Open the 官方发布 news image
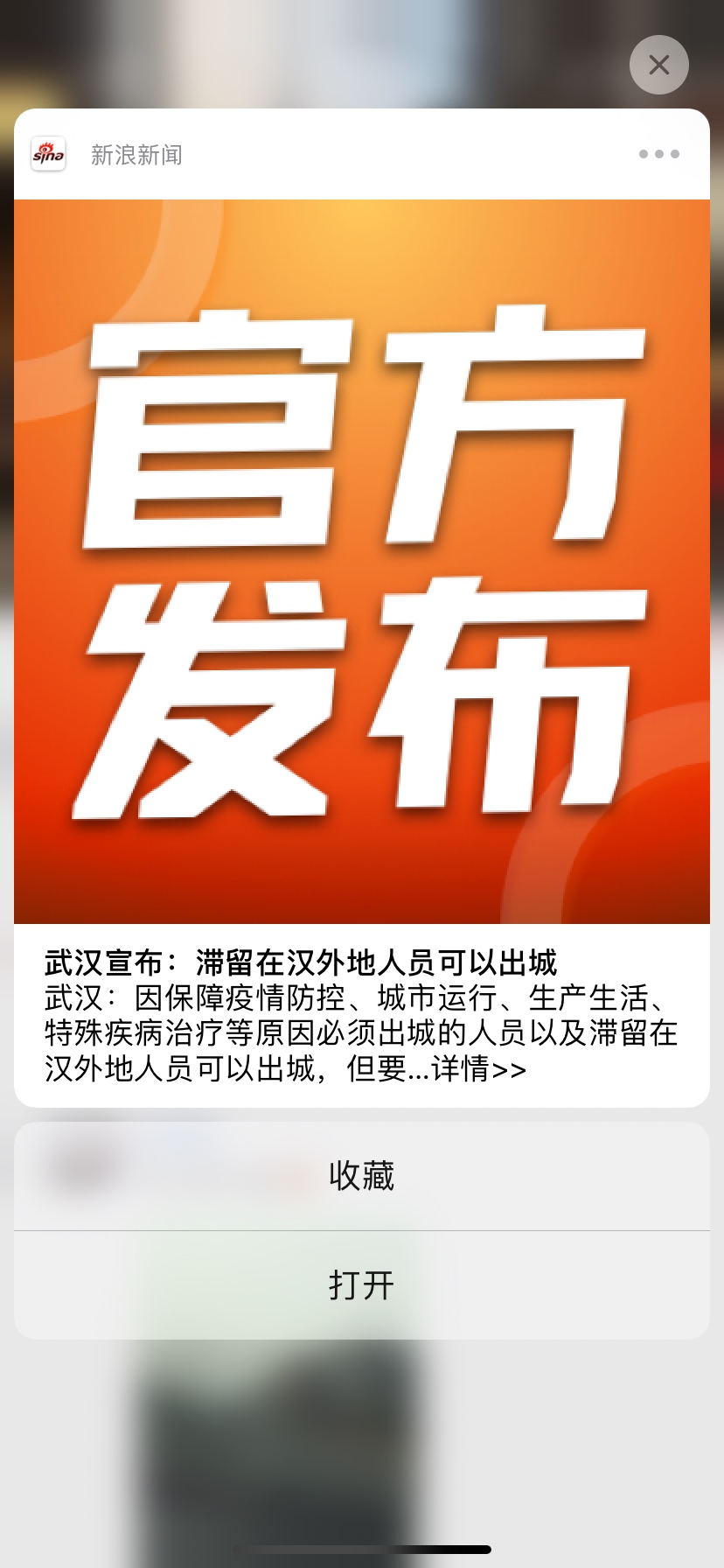 [x=361, y=561]
